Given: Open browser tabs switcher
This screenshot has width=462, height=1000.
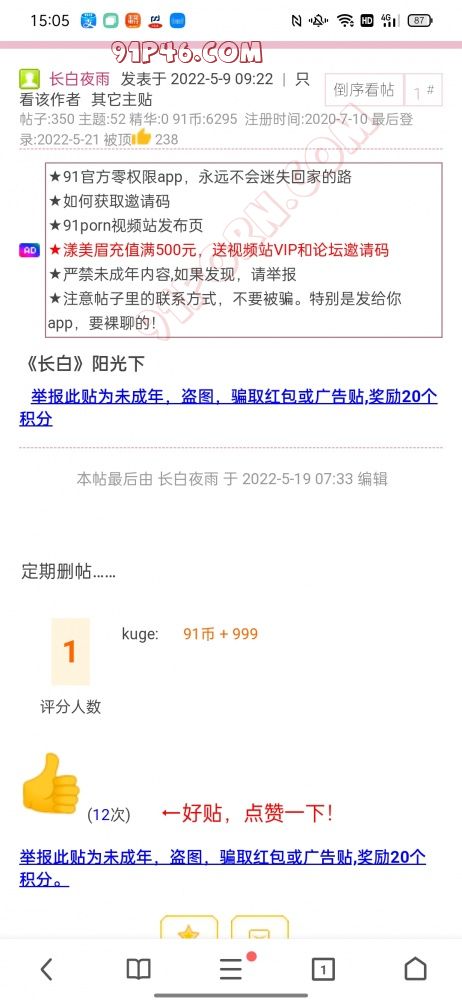Looking at the screenshot, I should (x=324, y=969).
